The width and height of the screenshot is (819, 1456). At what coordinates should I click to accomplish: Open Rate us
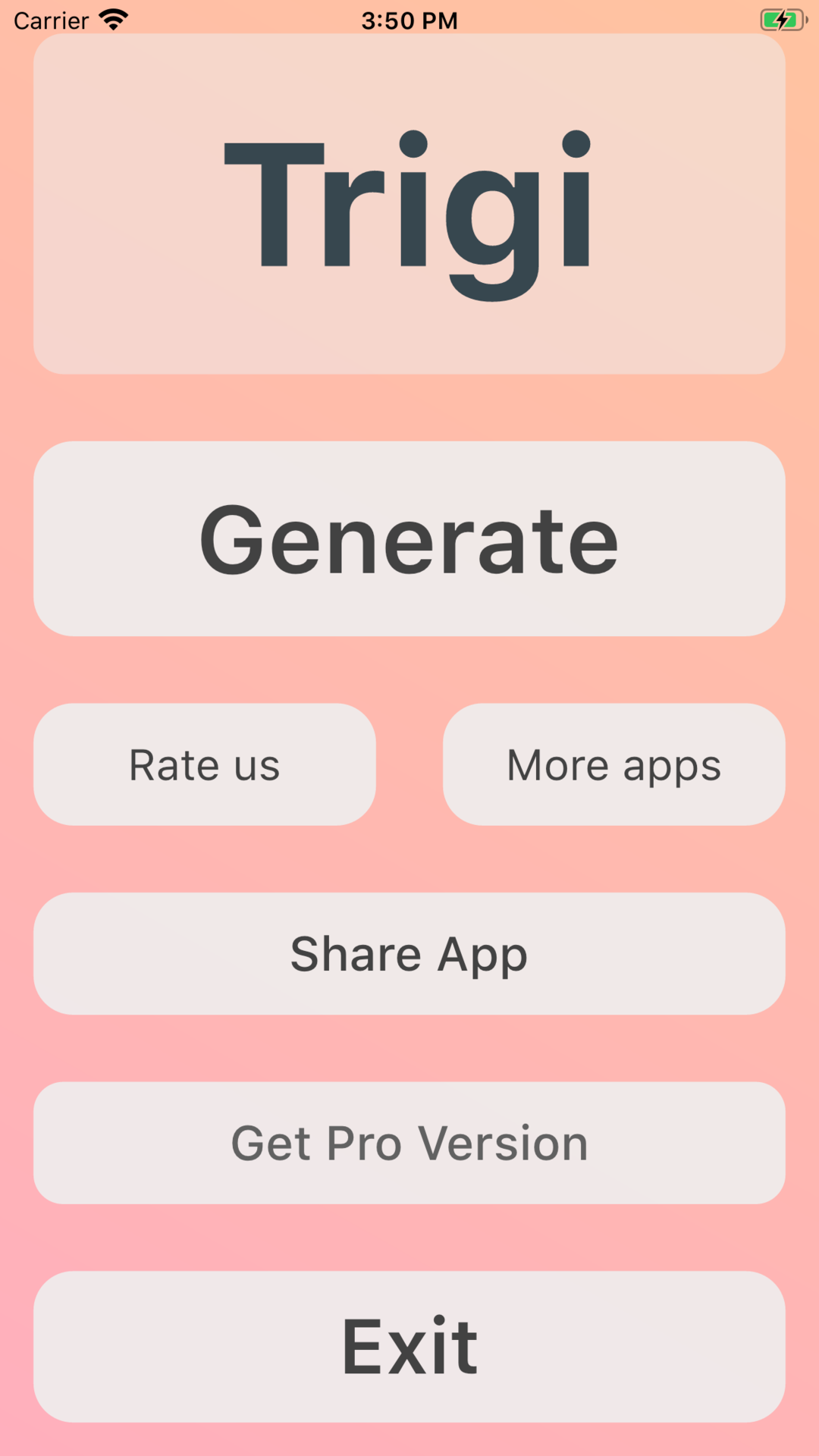coord(205,764)
